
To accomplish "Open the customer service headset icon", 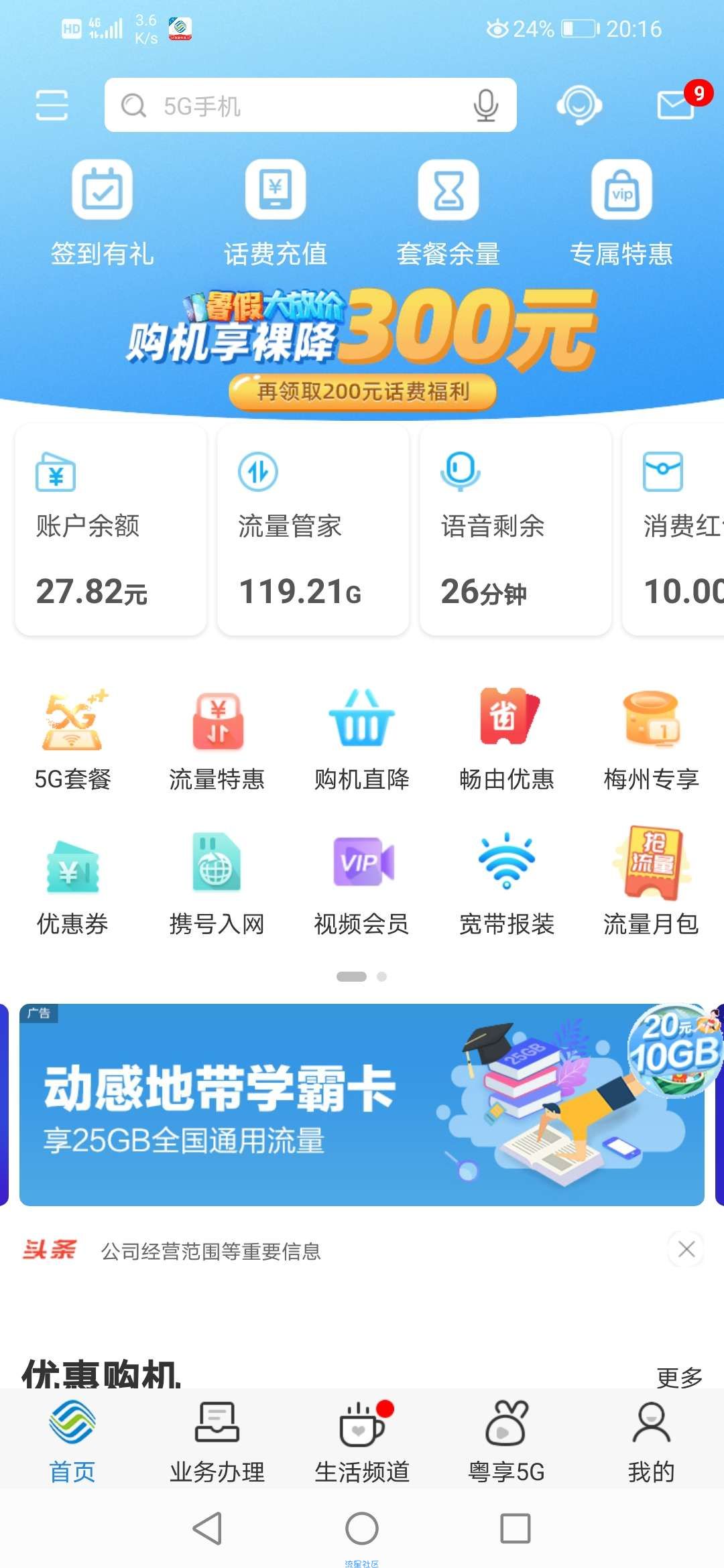I will click(x=579, y=105).
